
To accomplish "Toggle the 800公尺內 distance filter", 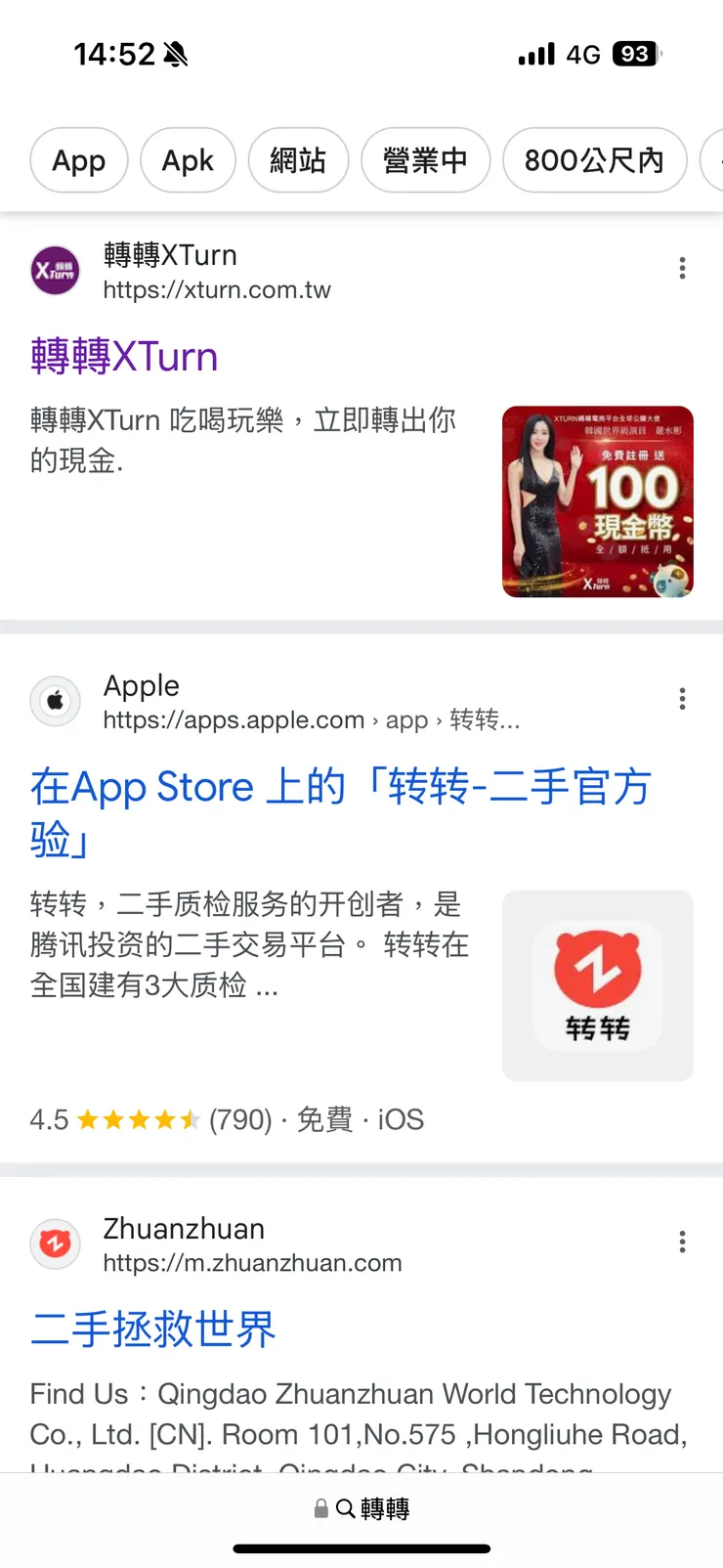I will tap(594, 160).
